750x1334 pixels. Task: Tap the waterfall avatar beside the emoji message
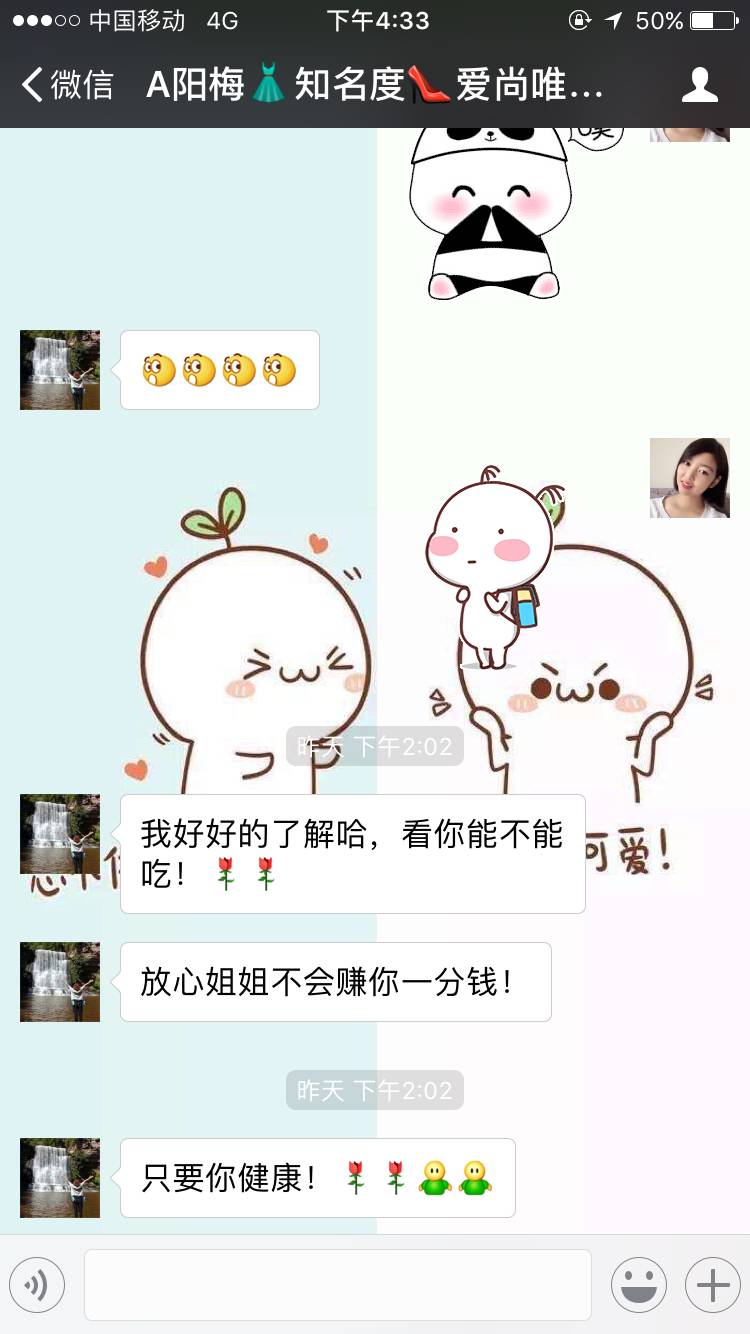click(60, 370)
